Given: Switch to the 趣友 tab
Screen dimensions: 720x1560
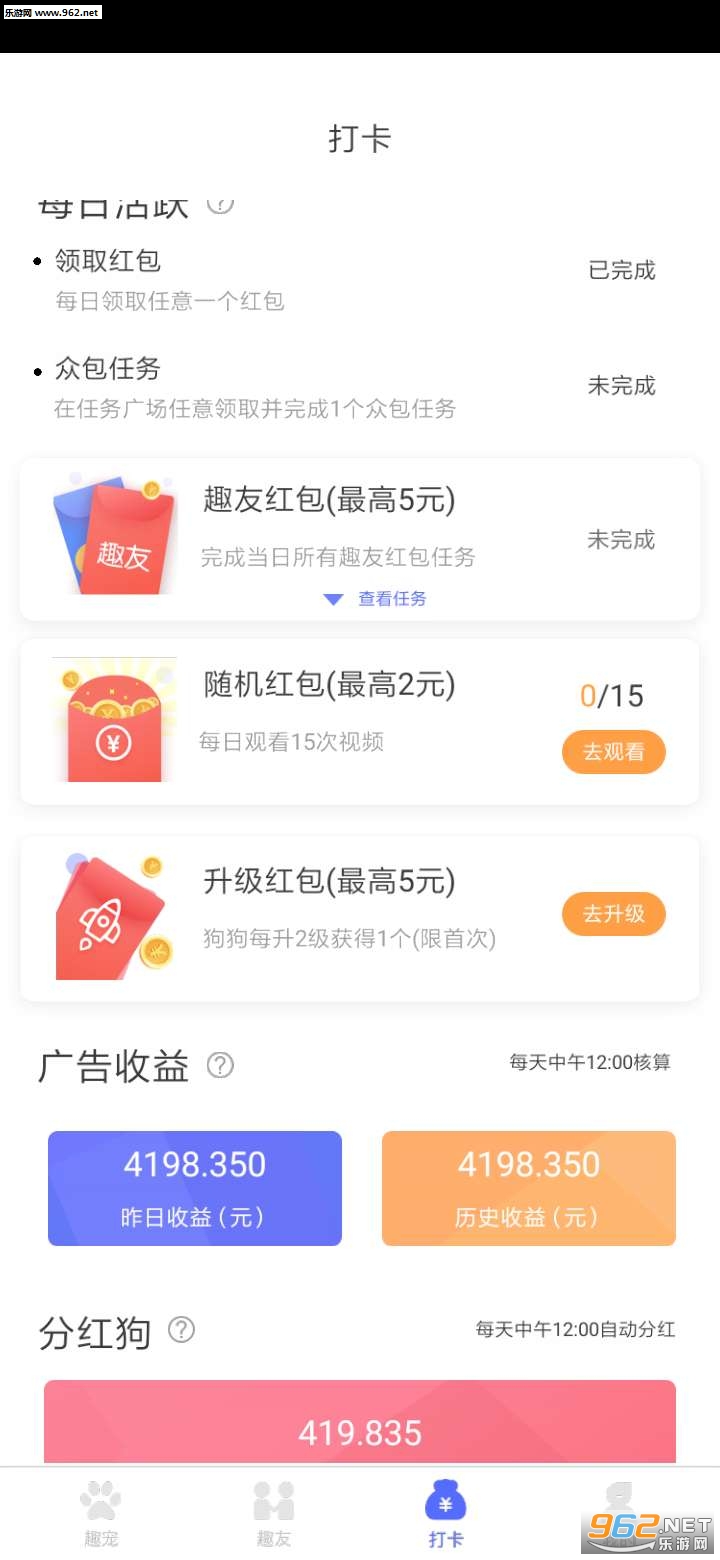Looking at the screenshot, I should pos(273,1513).
